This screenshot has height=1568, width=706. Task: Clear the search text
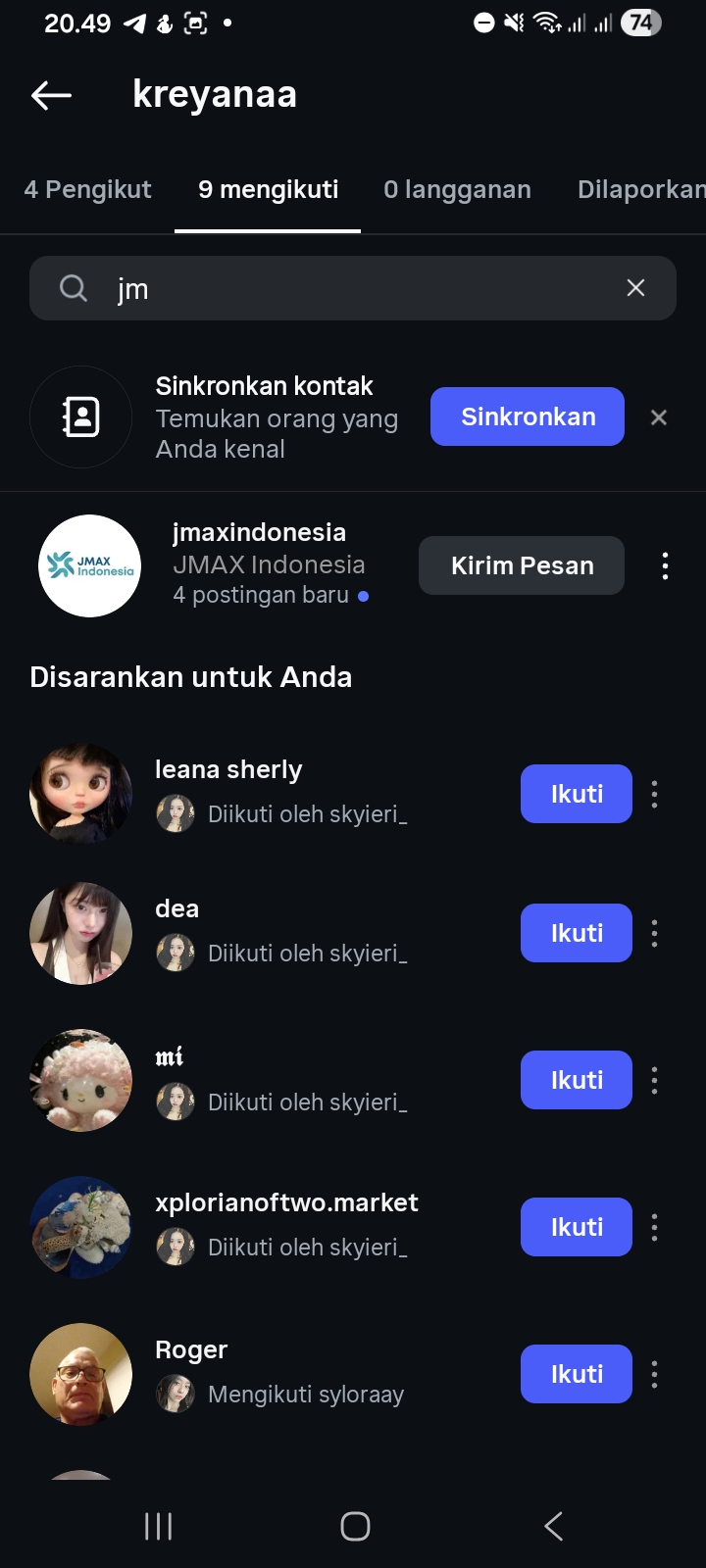tap(635, 288)
